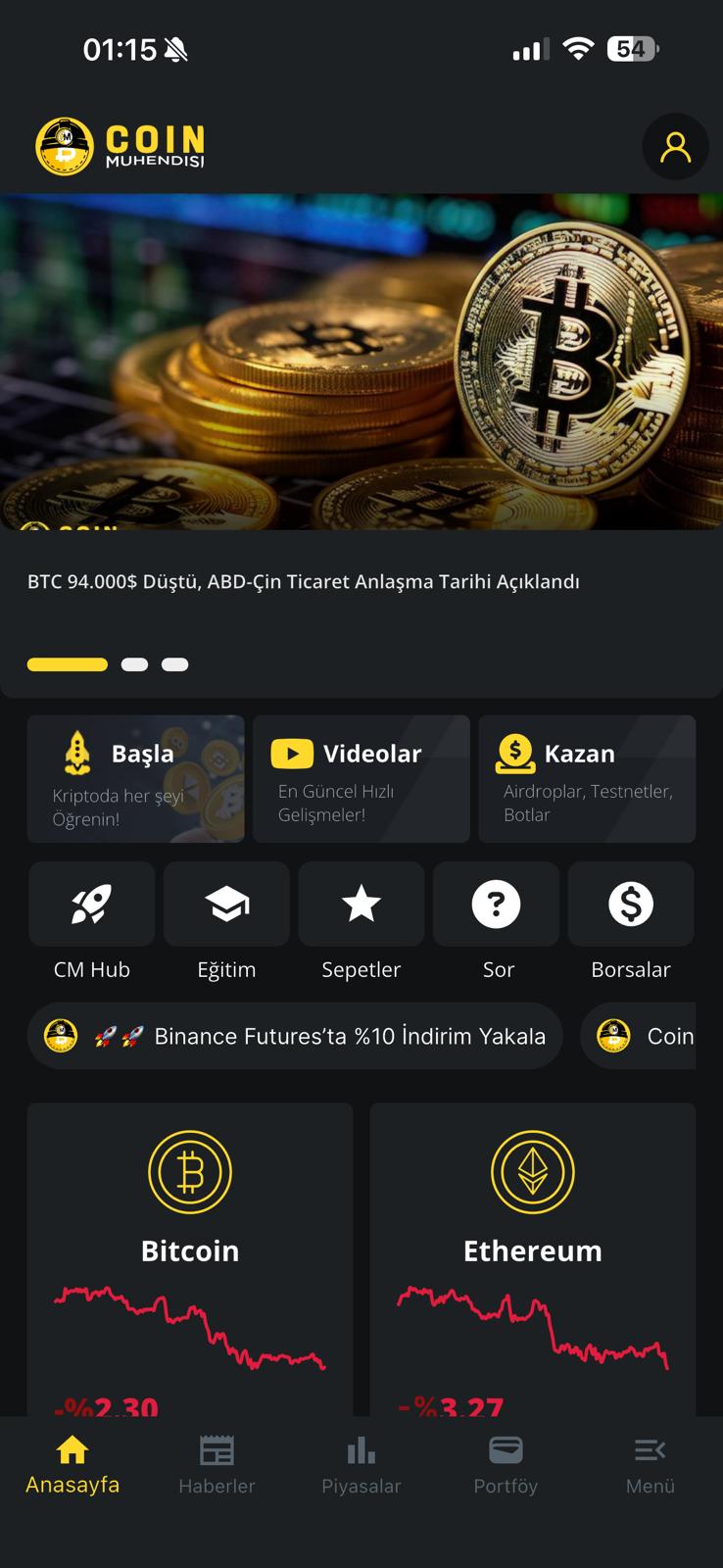Switch to the Piyasalar tab
723x1568 pixels.
361,1465
